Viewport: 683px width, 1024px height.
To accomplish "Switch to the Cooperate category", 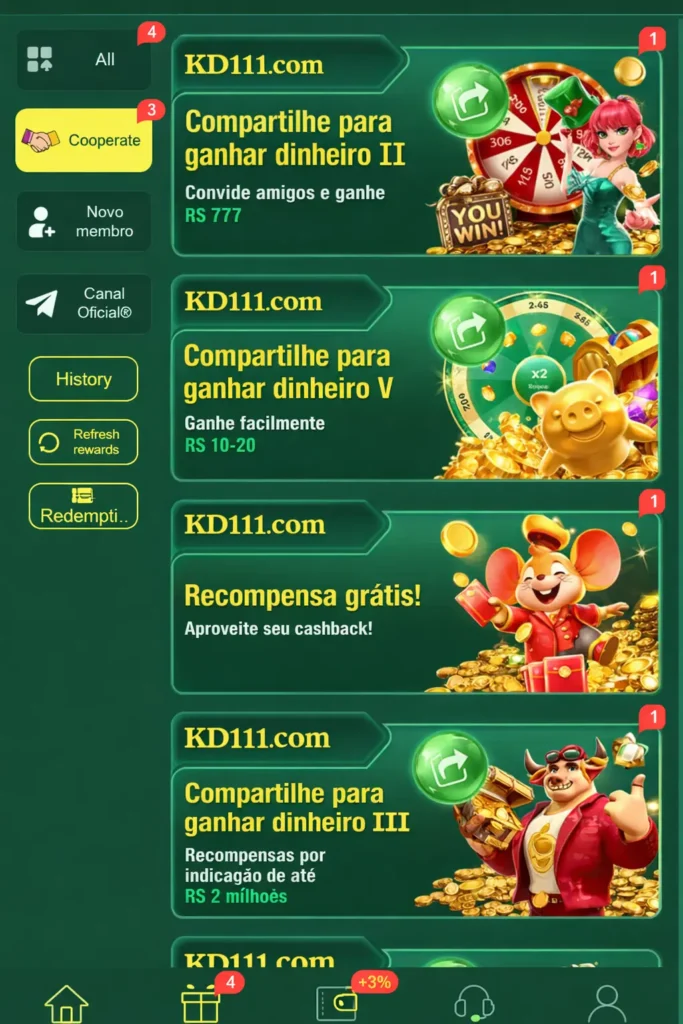I will click(x=84, y=140).
